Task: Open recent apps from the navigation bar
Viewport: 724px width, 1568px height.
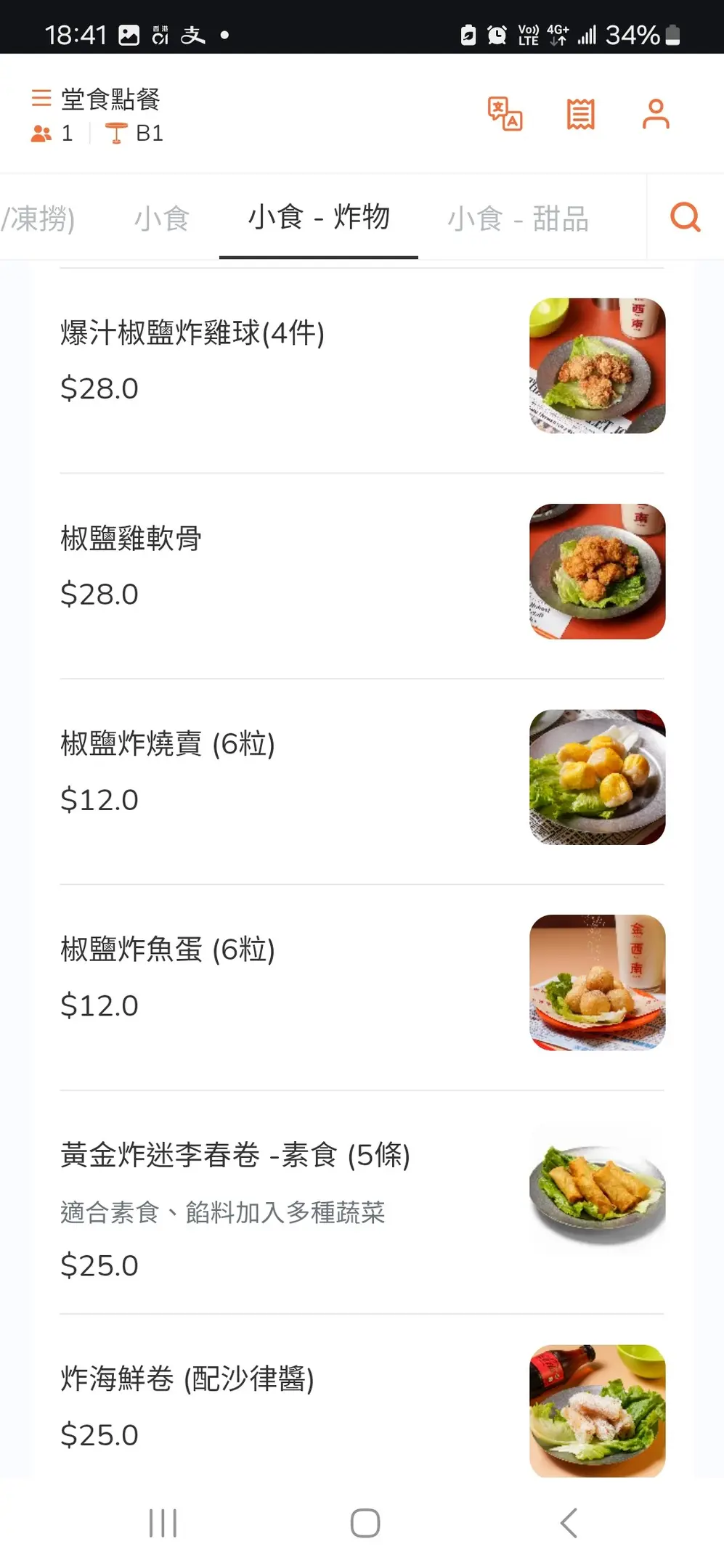Action: coord(163,1522)
